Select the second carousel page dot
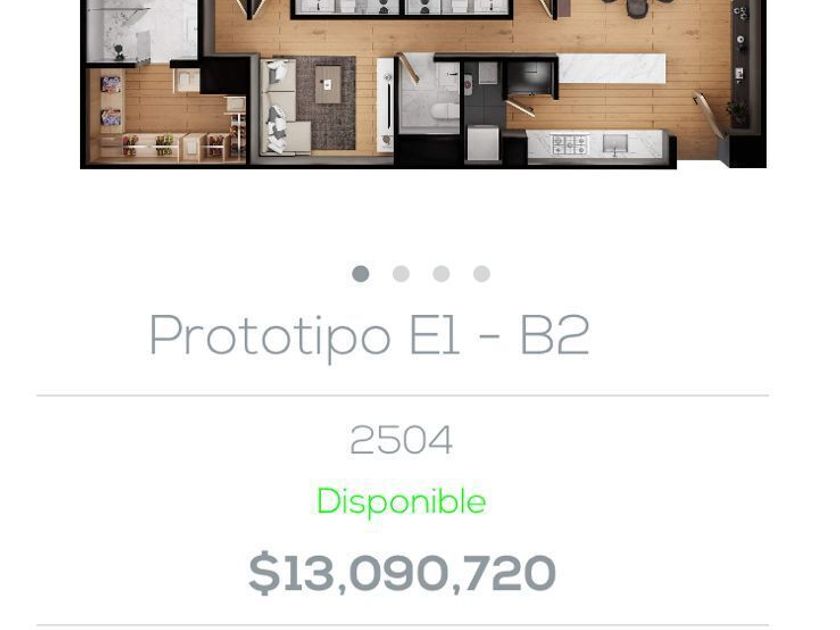840x630 pixels. click(401, 274)
